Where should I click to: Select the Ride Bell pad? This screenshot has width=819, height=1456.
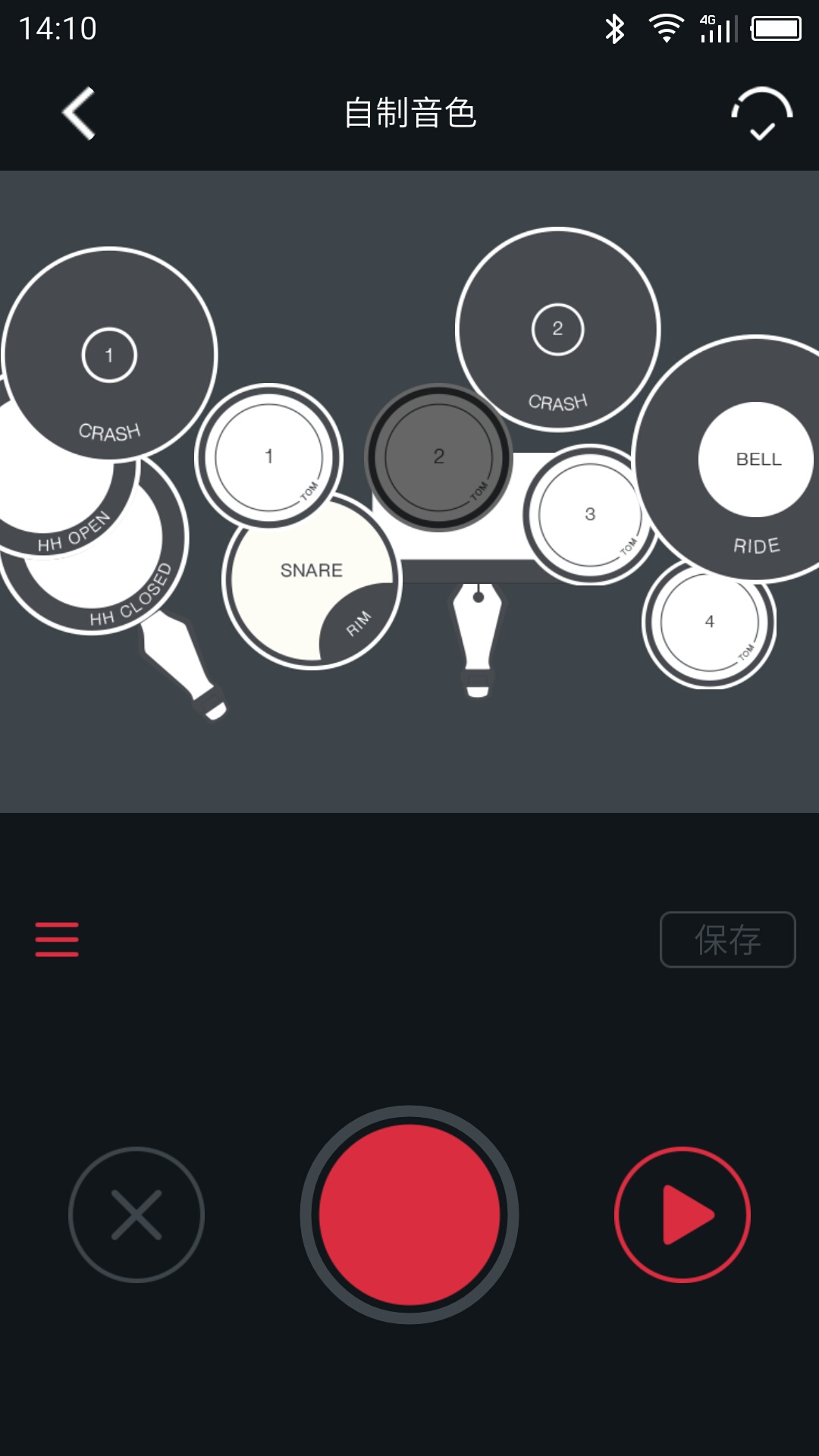coord(757,460)
